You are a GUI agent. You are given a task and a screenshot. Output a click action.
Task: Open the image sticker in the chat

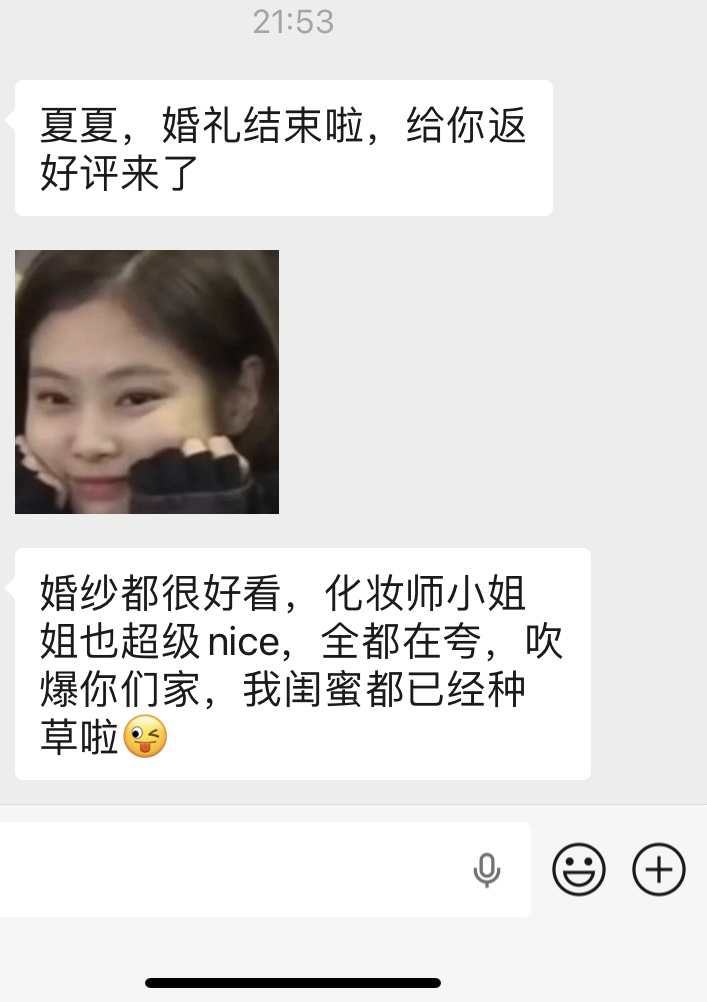(x=147, y=382)
